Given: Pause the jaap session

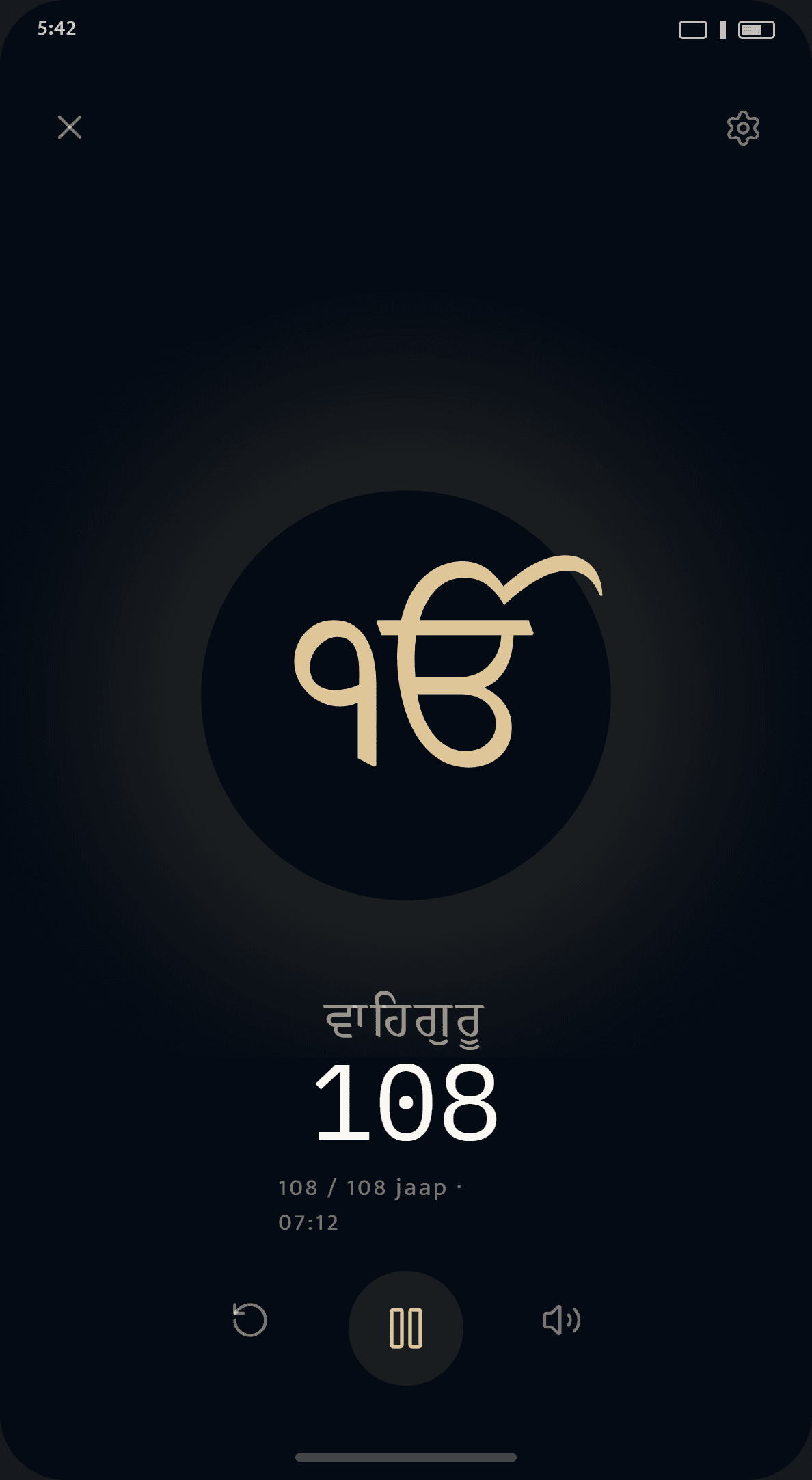Looking at the screenshot, I should (x=406, y=1328).
